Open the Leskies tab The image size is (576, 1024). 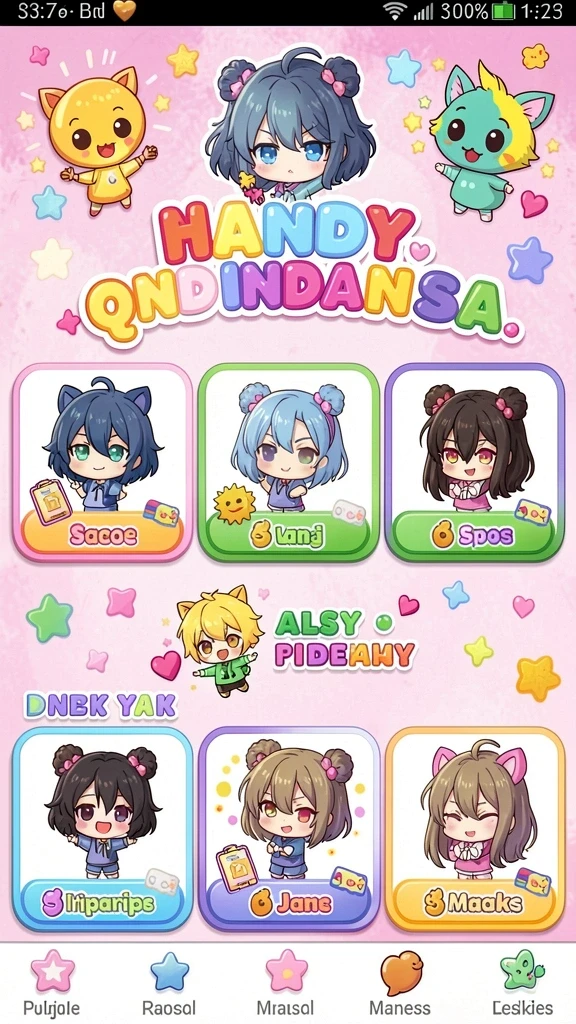pyautogui.click(x=522, y=984)
